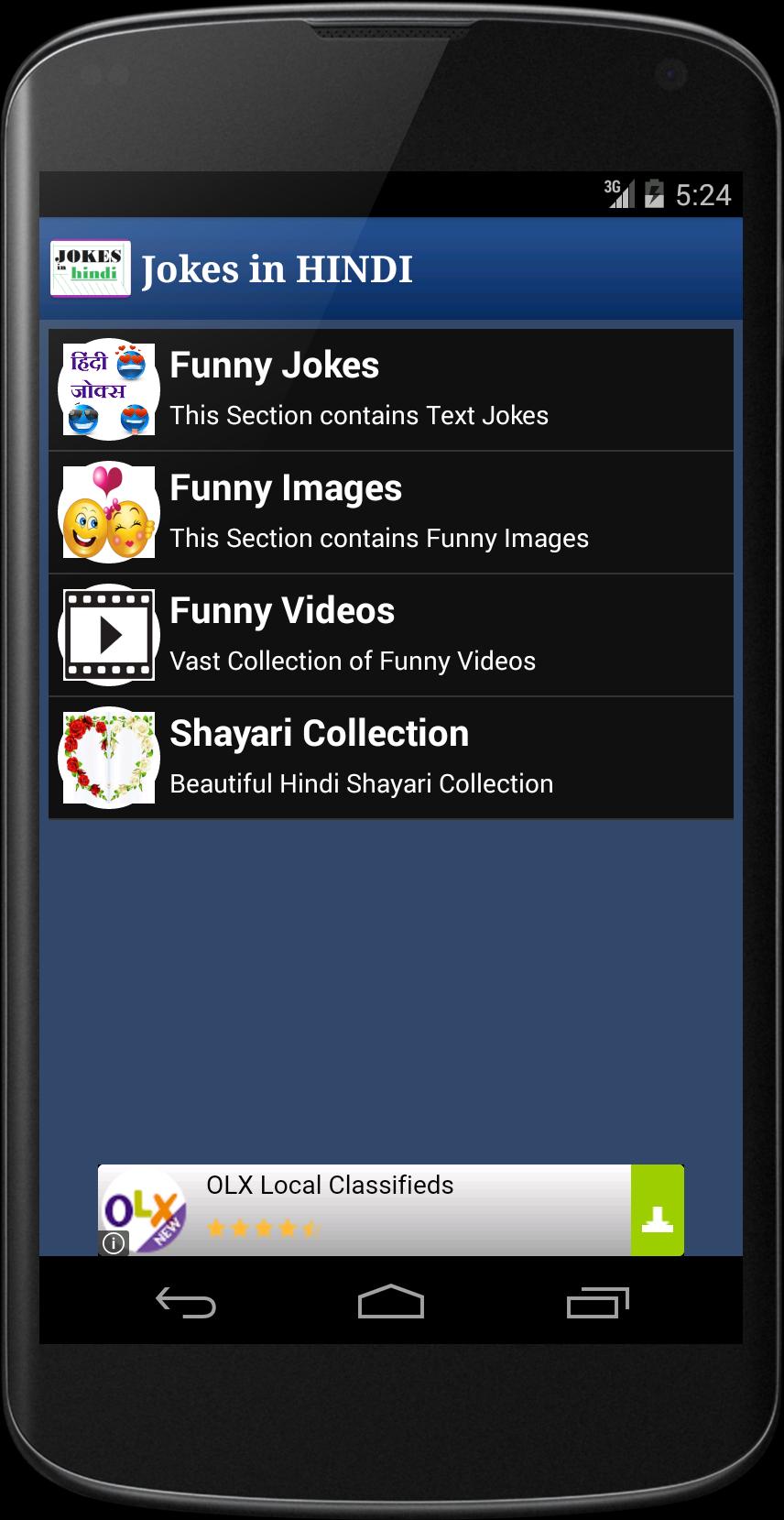
Task: Open the Funny Jokes section
Action: 391,390
